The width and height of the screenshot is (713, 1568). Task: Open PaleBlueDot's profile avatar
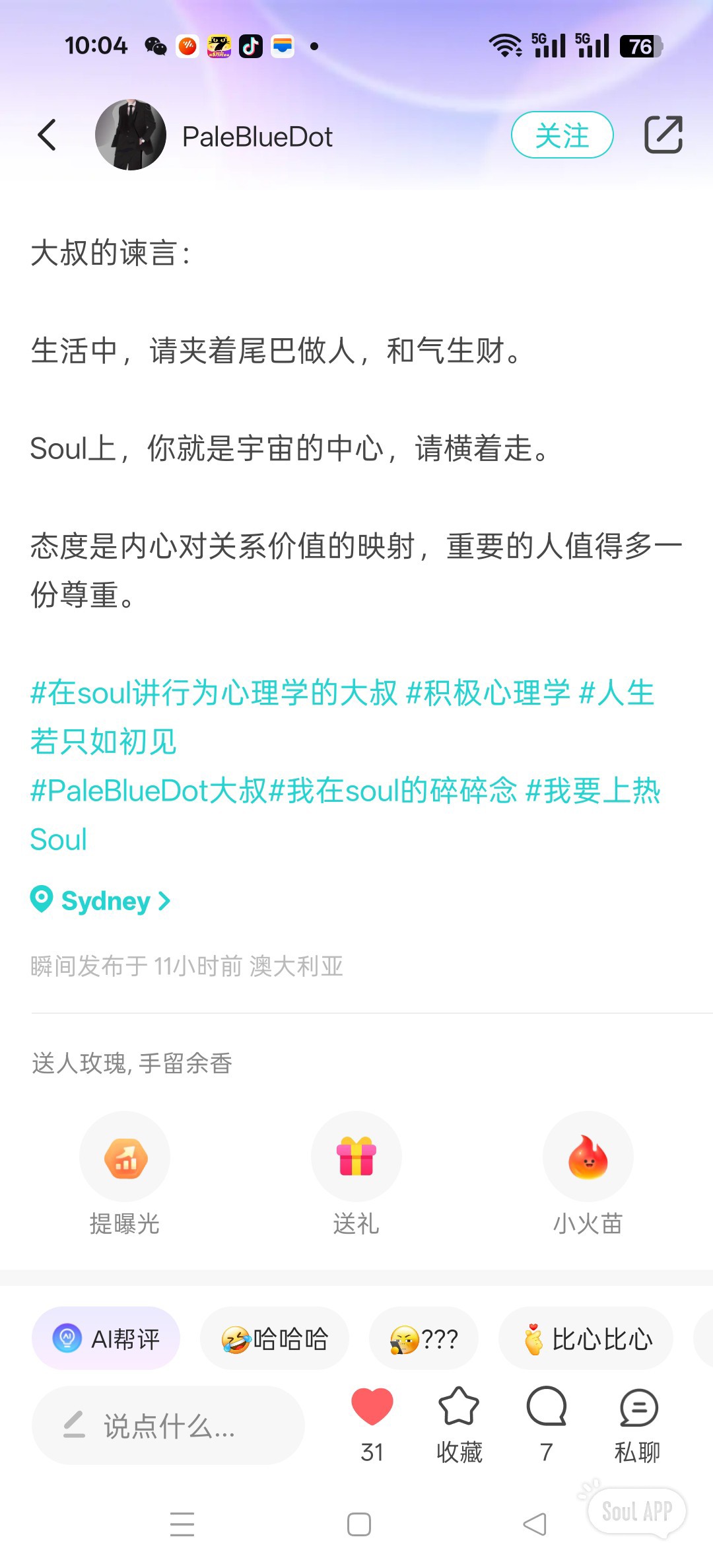[x=131, y=135]
